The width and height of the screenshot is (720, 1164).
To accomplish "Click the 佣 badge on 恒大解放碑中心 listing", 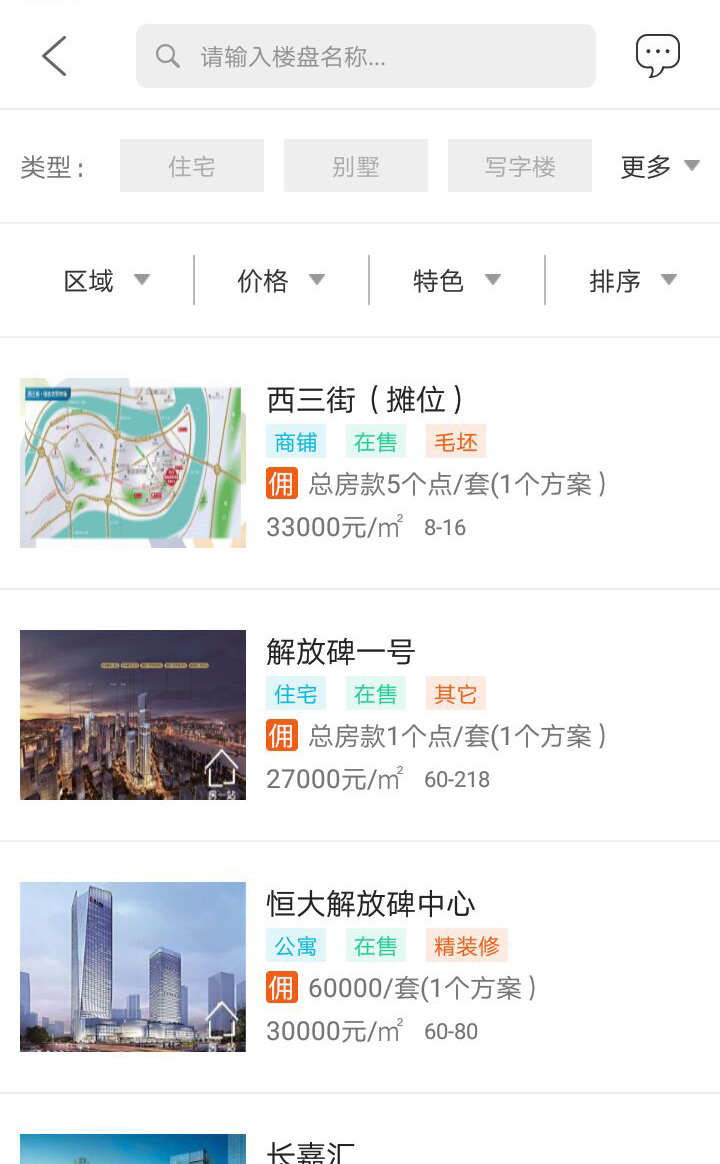I will pos(281,987).
